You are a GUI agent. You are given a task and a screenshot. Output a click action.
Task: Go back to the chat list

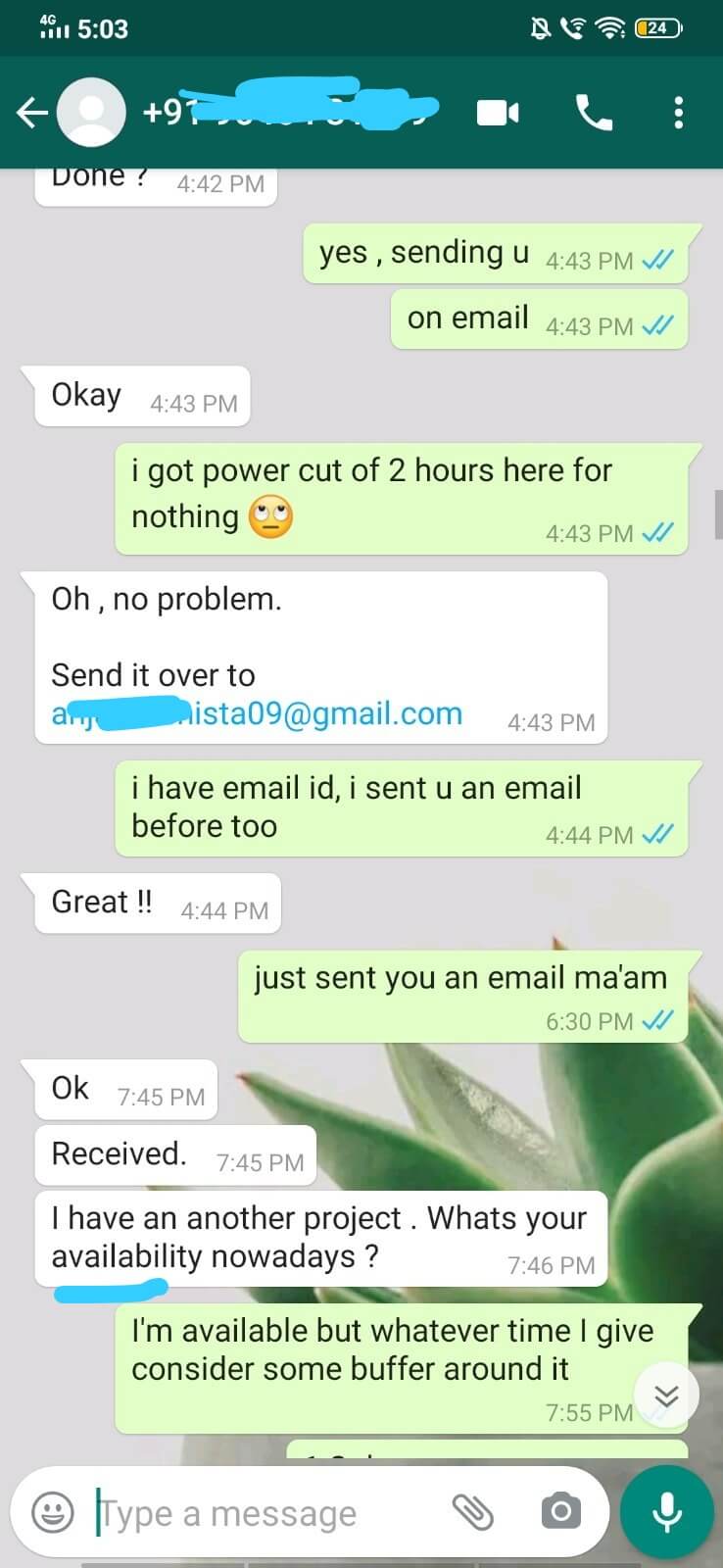(30, 114)
